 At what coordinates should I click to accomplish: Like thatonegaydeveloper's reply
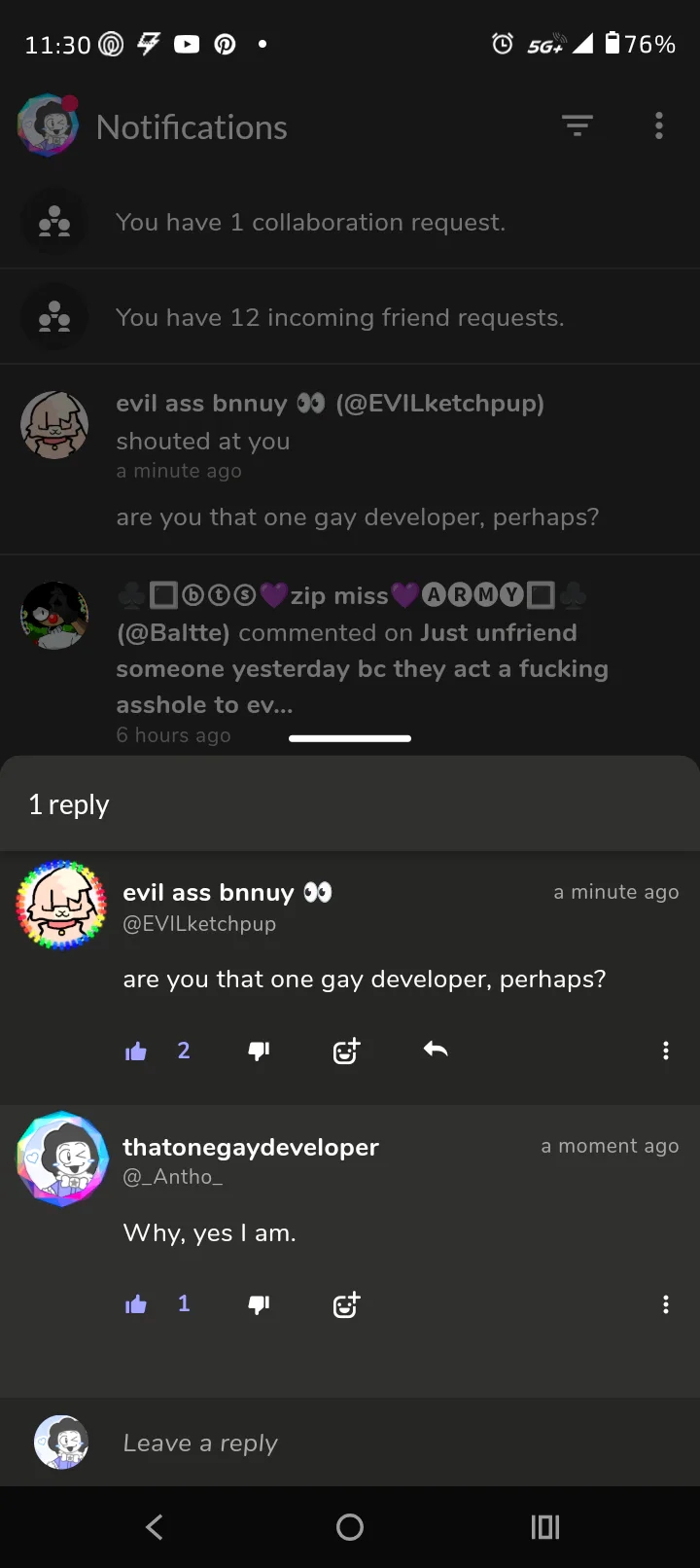click(136, 1304)
